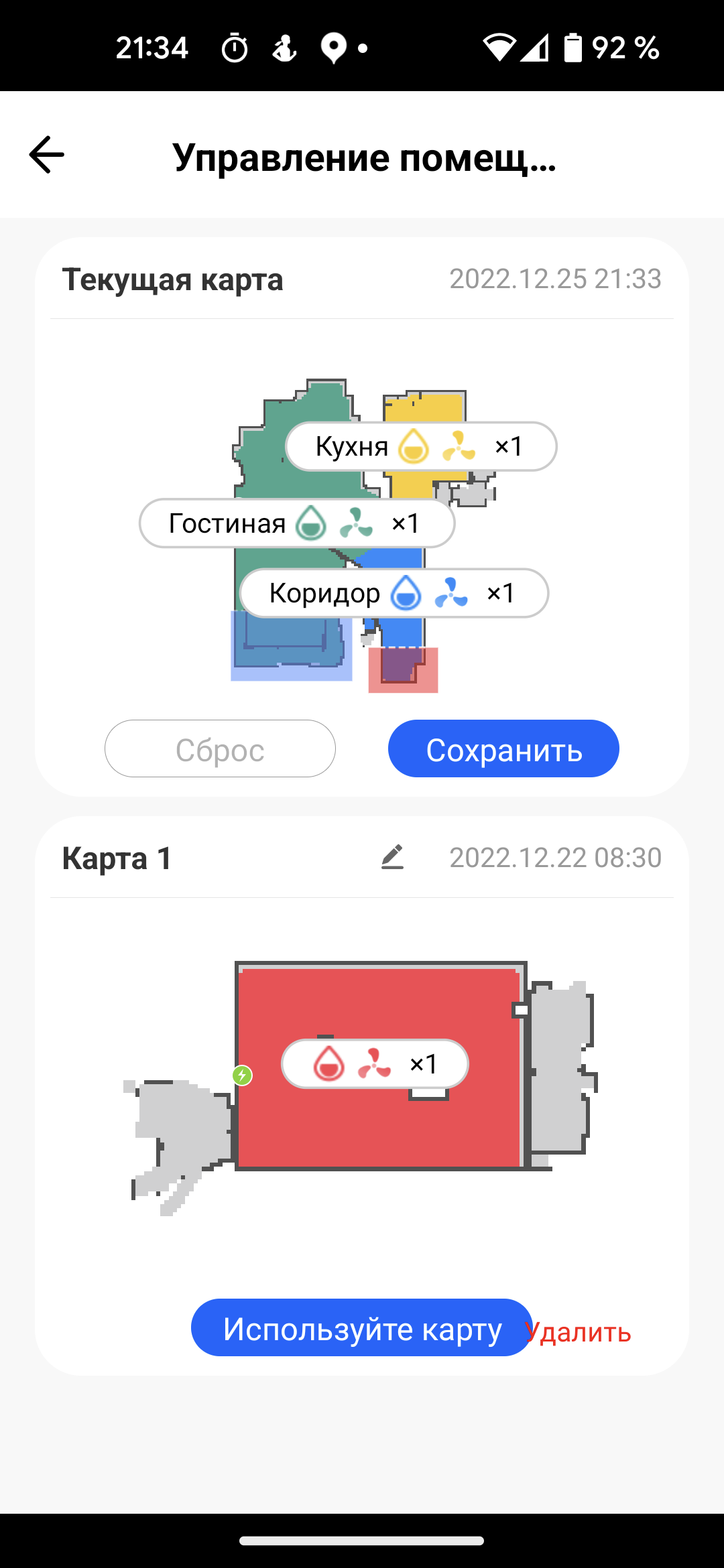Tap the Сохранить button
Image resolution: width=724 pixels, height=1568 pixels.
click(503, 749)
